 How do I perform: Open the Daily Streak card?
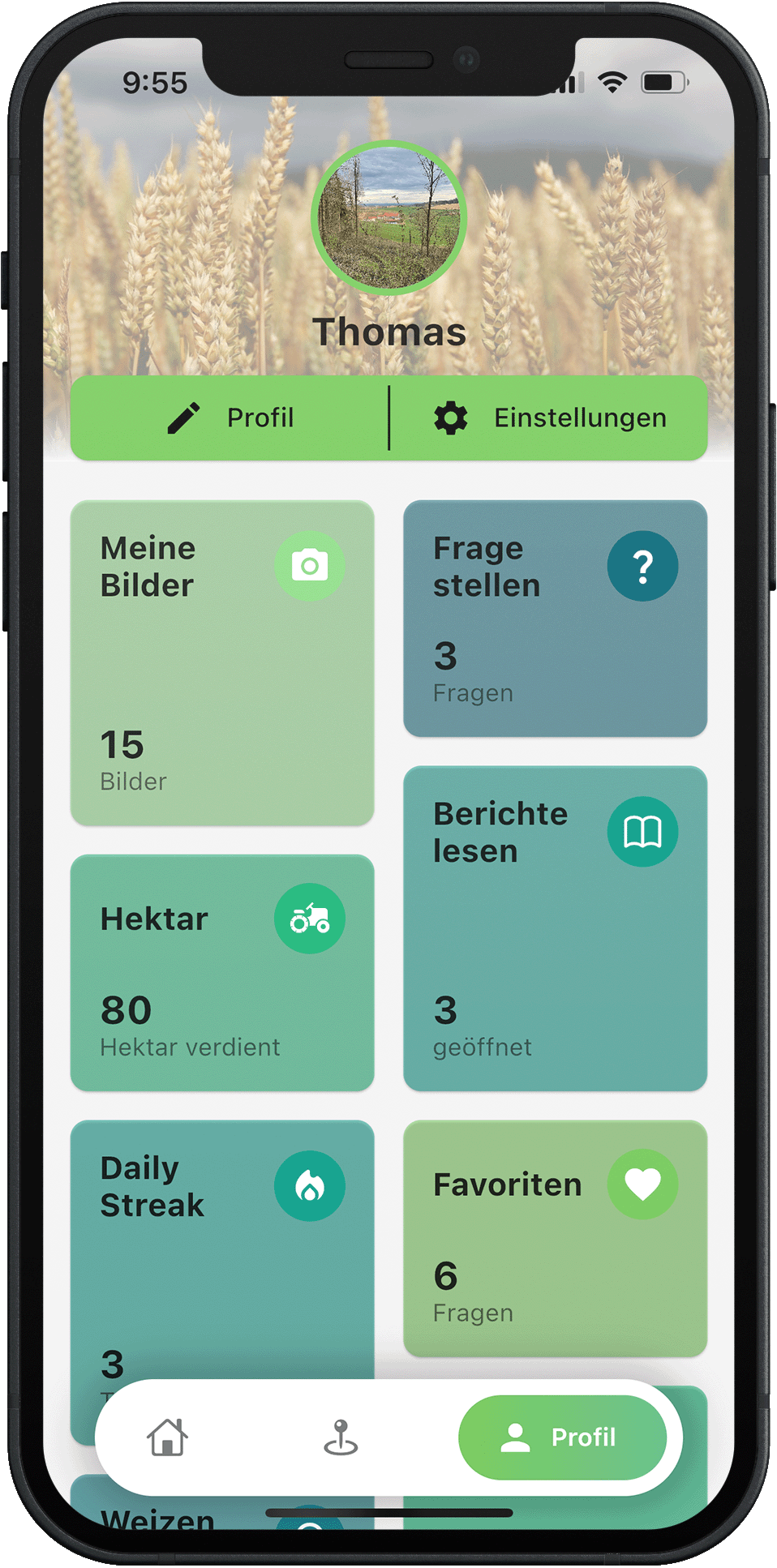pos(222,1249)
